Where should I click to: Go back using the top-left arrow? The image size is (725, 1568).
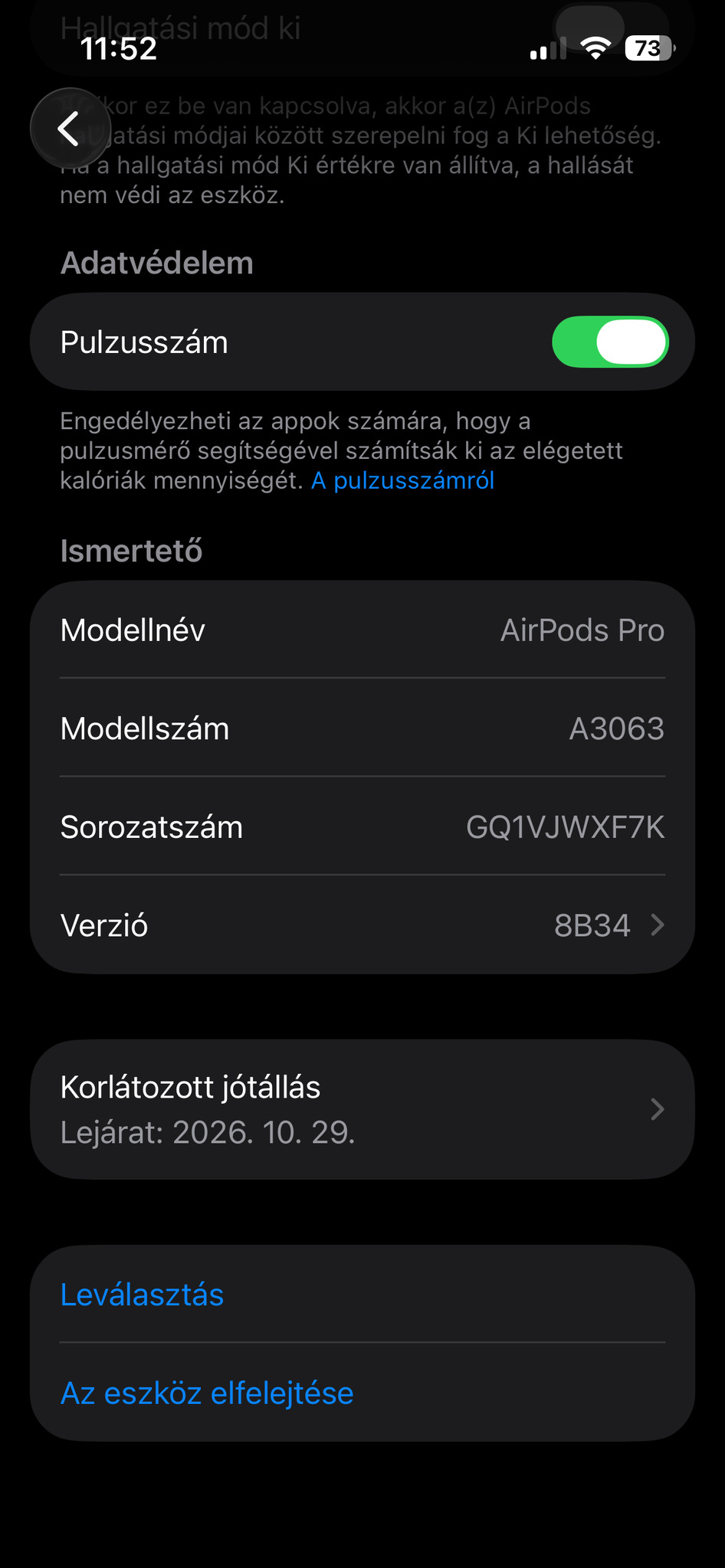69,129
